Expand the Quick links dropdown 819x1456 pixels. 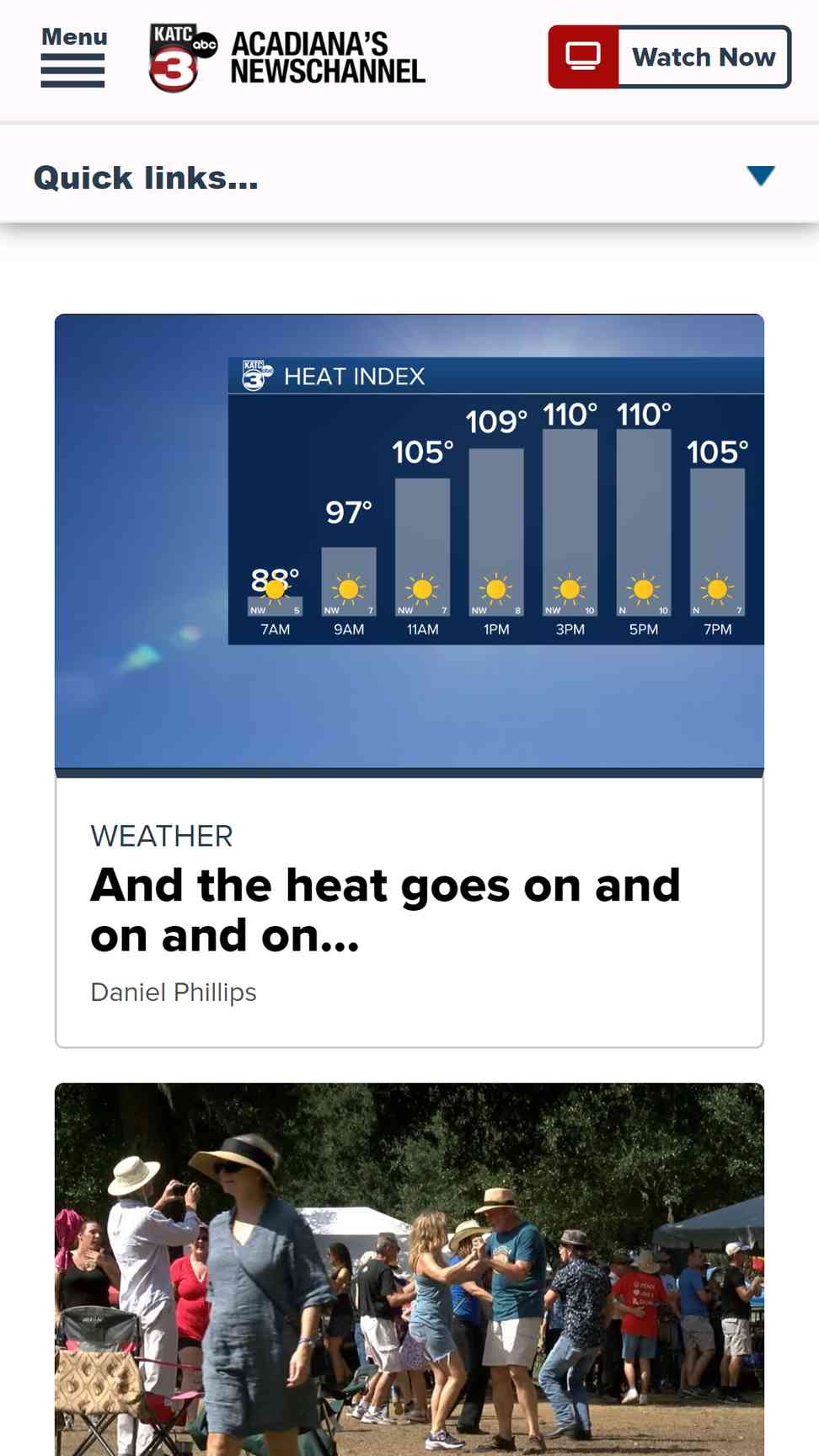pos(760,176)
